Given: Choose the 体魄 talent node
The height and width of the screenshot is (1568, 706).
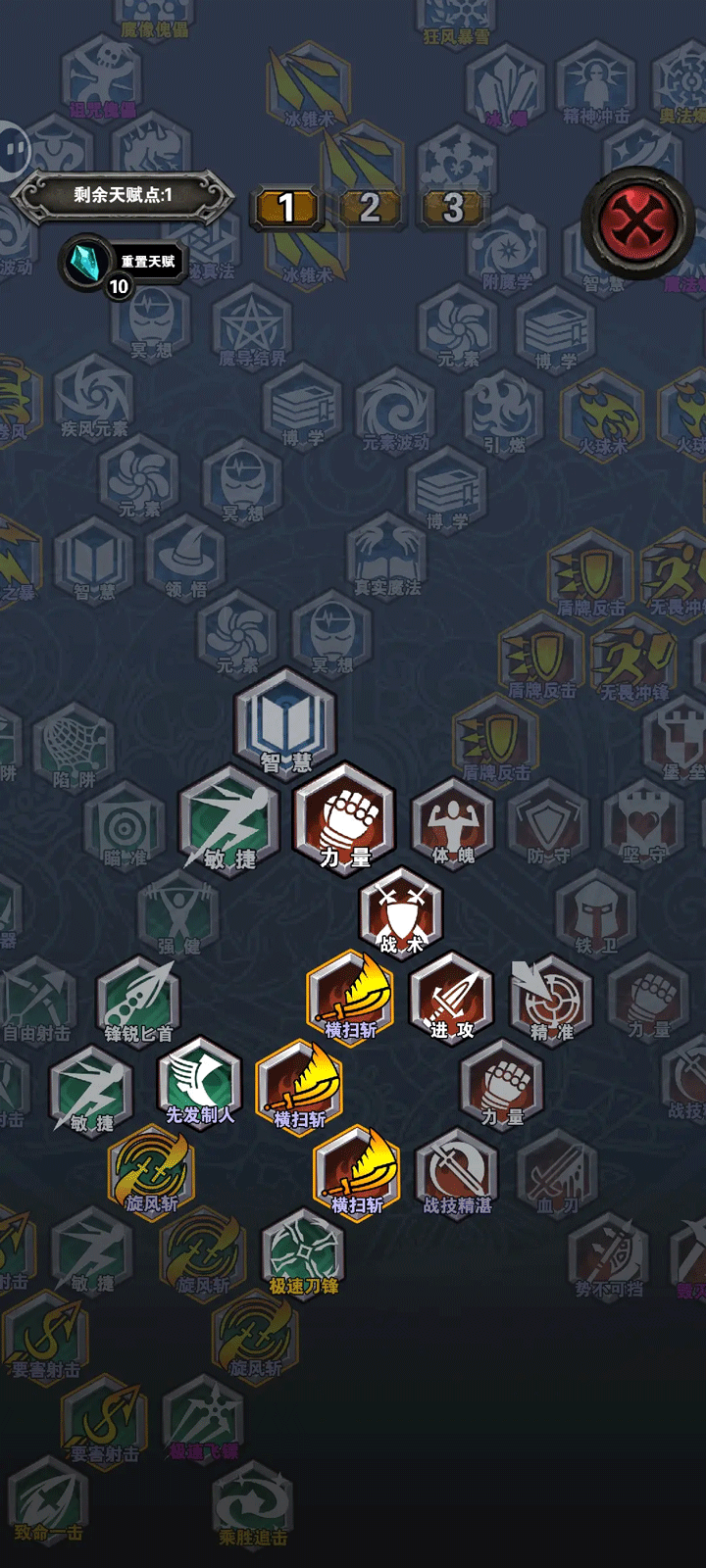Looking at the screenshot, I should click(x=452, y=823).
